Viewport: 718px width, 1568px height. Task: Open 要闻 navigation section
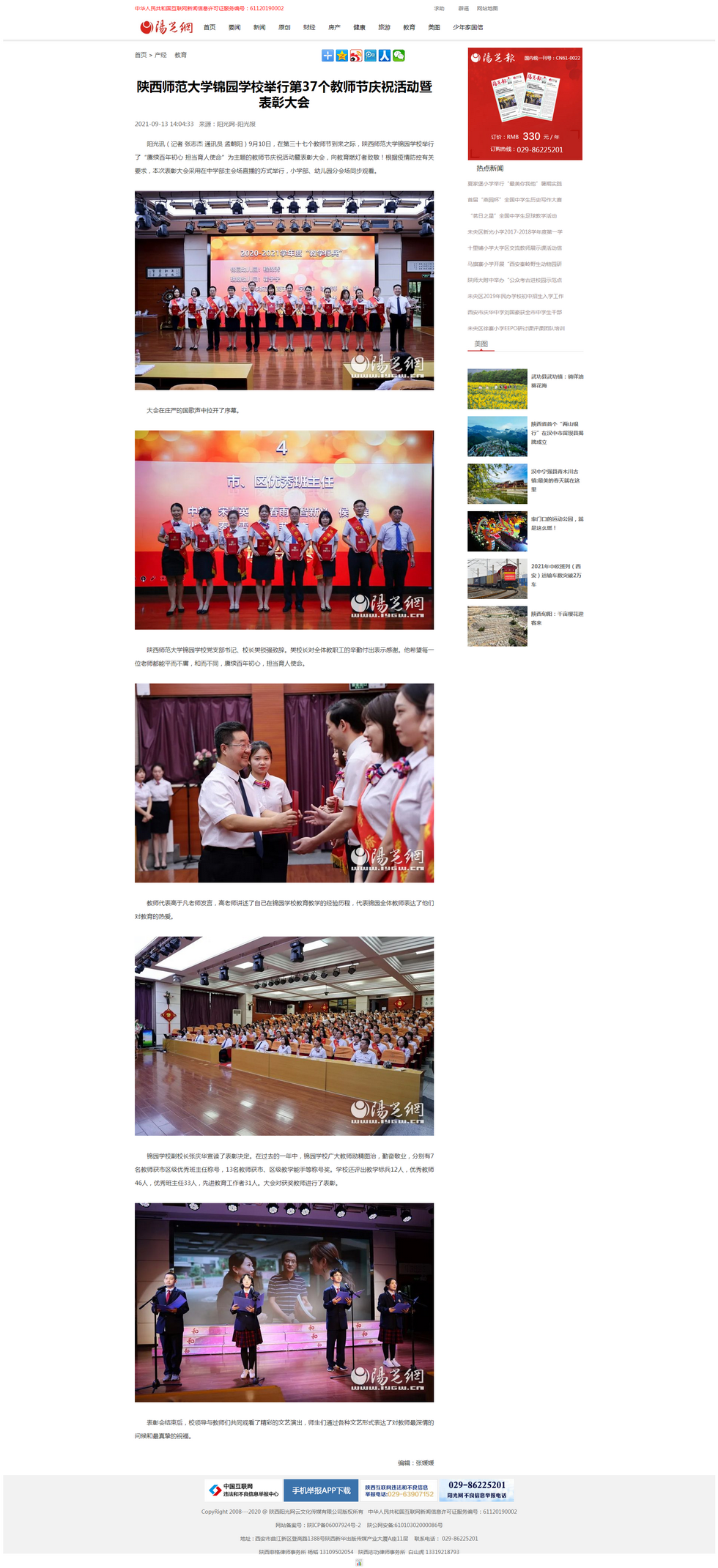coord(234,28)
